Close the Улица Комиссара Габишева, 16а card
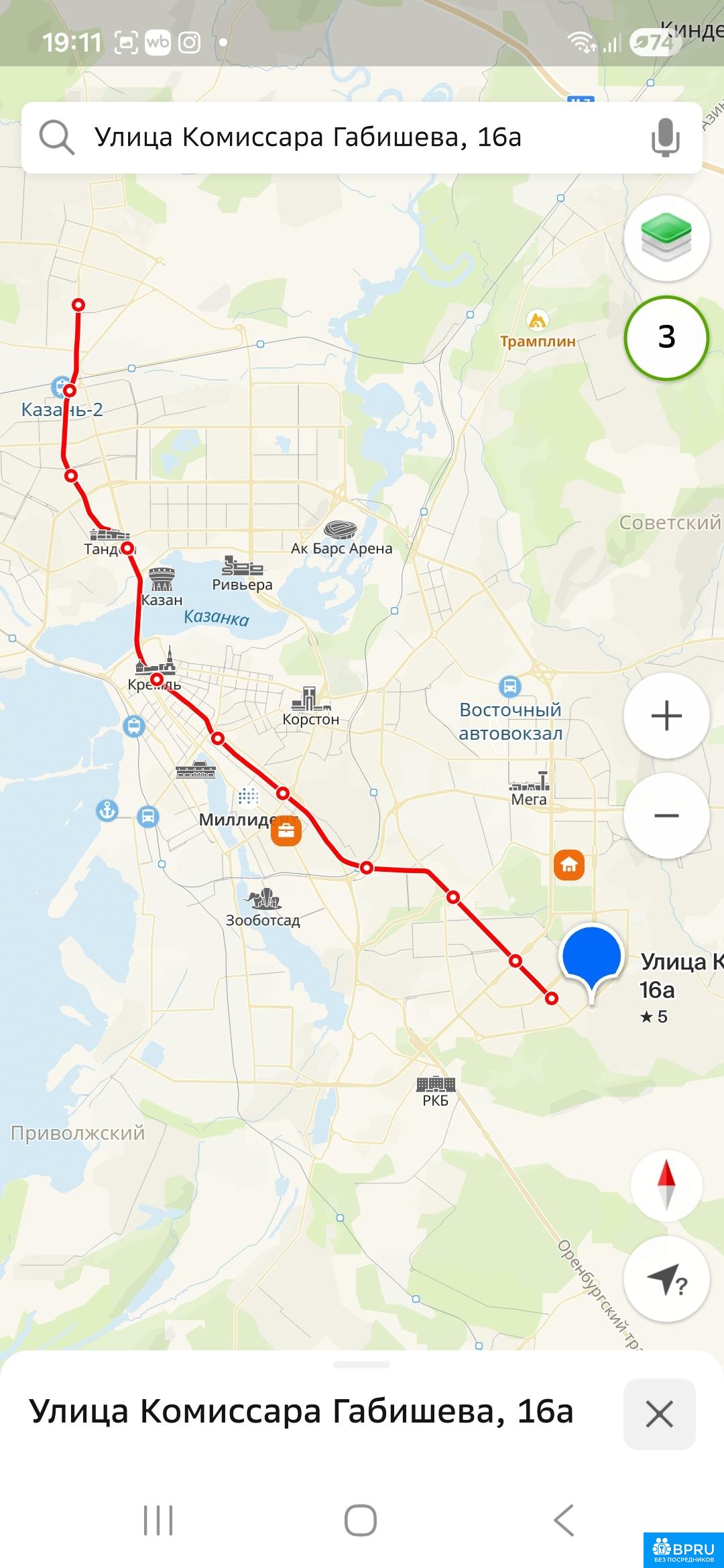724x1568 pixels. (x=659, y=1414)
